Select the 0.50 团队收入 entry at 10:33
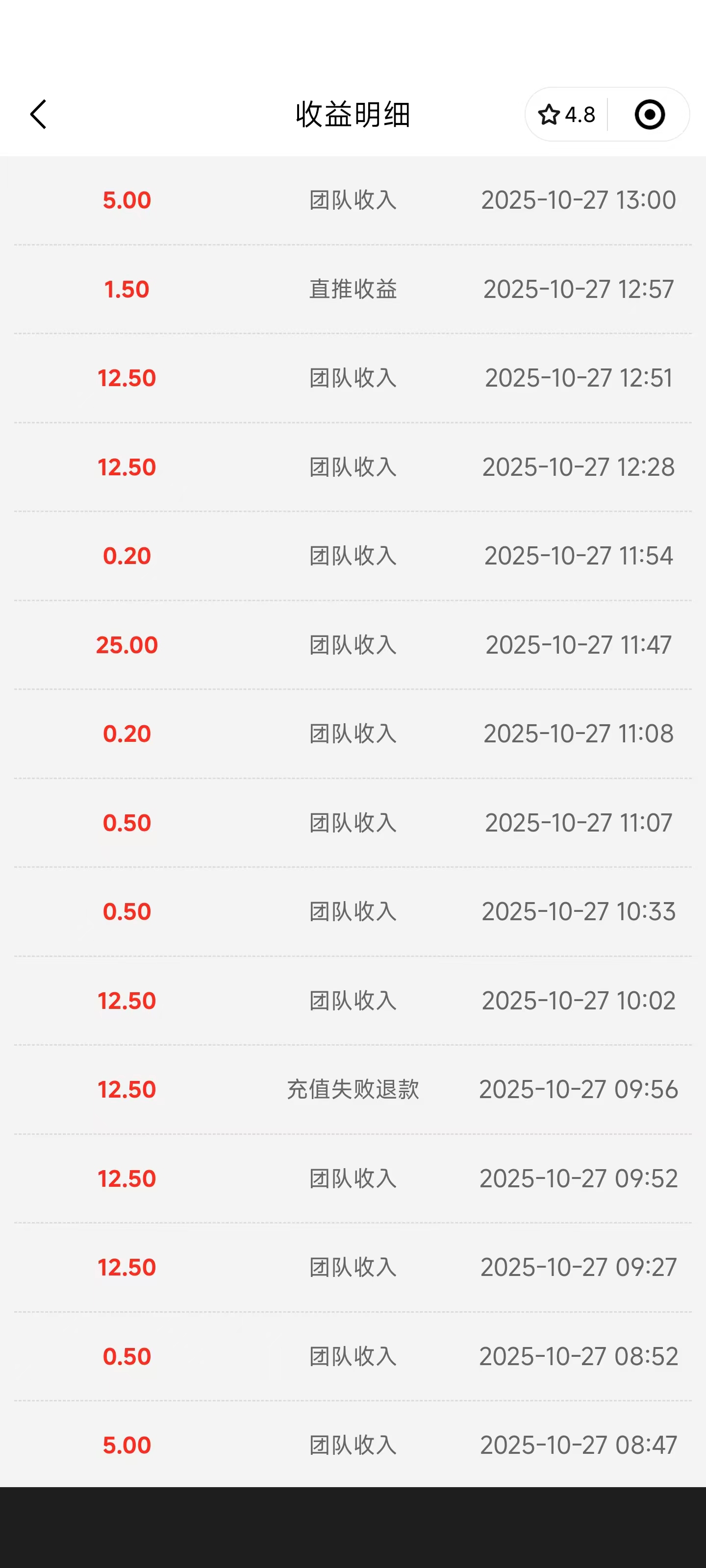This screenshot has width=706, height=1568. [353, 911]
